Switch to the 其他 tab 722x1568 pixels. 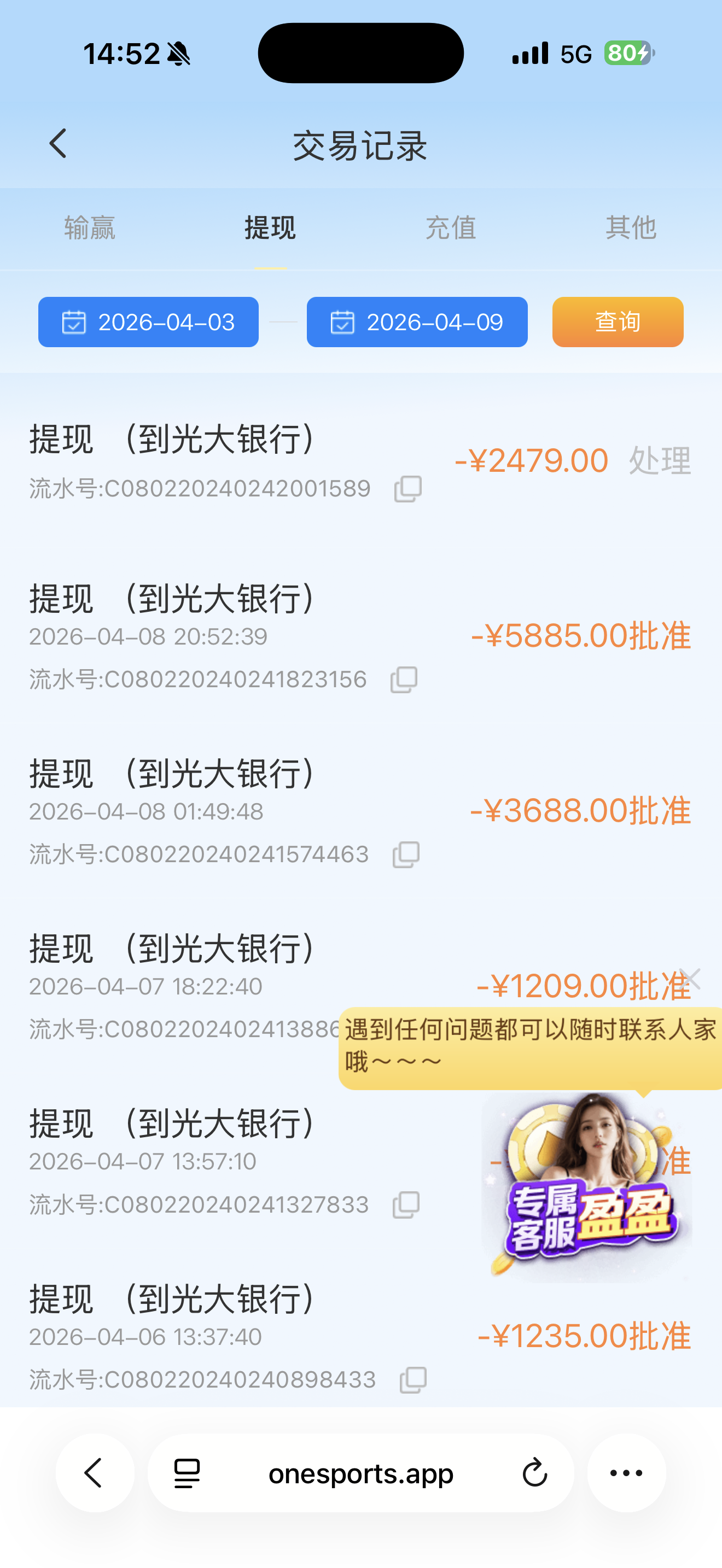click(631, 229)
